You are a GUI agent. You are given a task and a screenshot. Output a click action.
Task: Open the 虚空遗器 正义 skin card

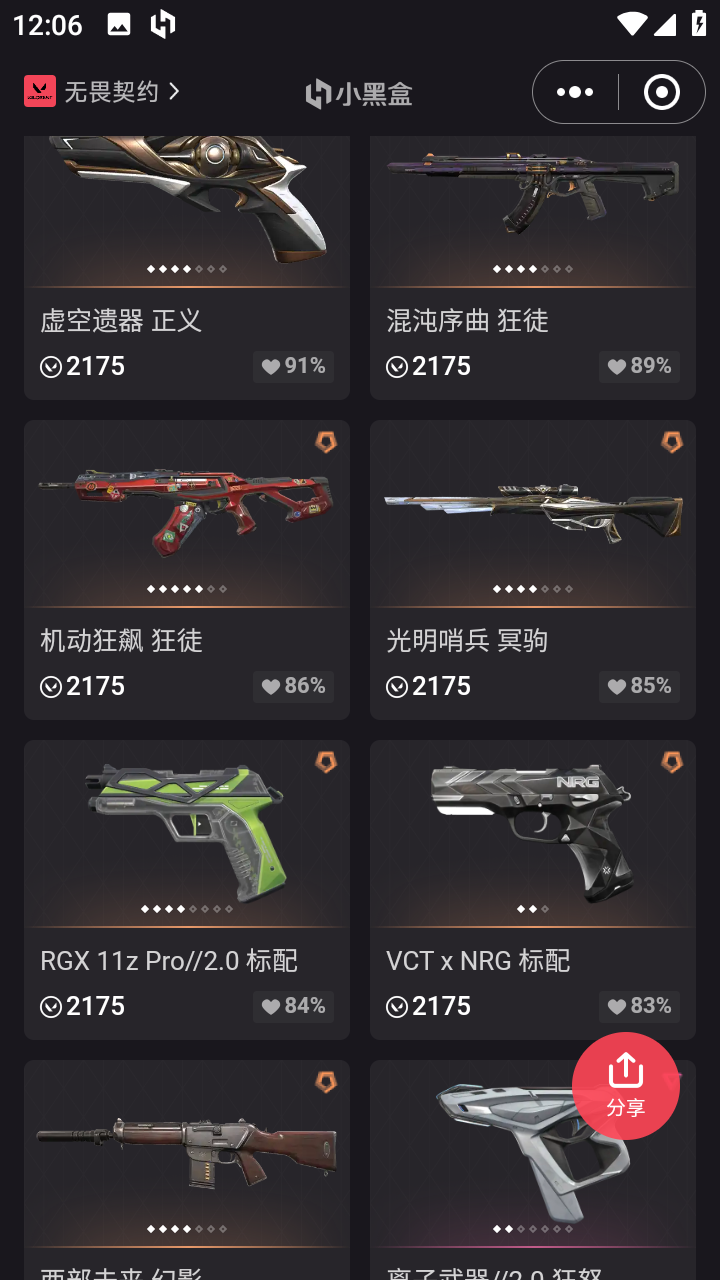(187, 268)
